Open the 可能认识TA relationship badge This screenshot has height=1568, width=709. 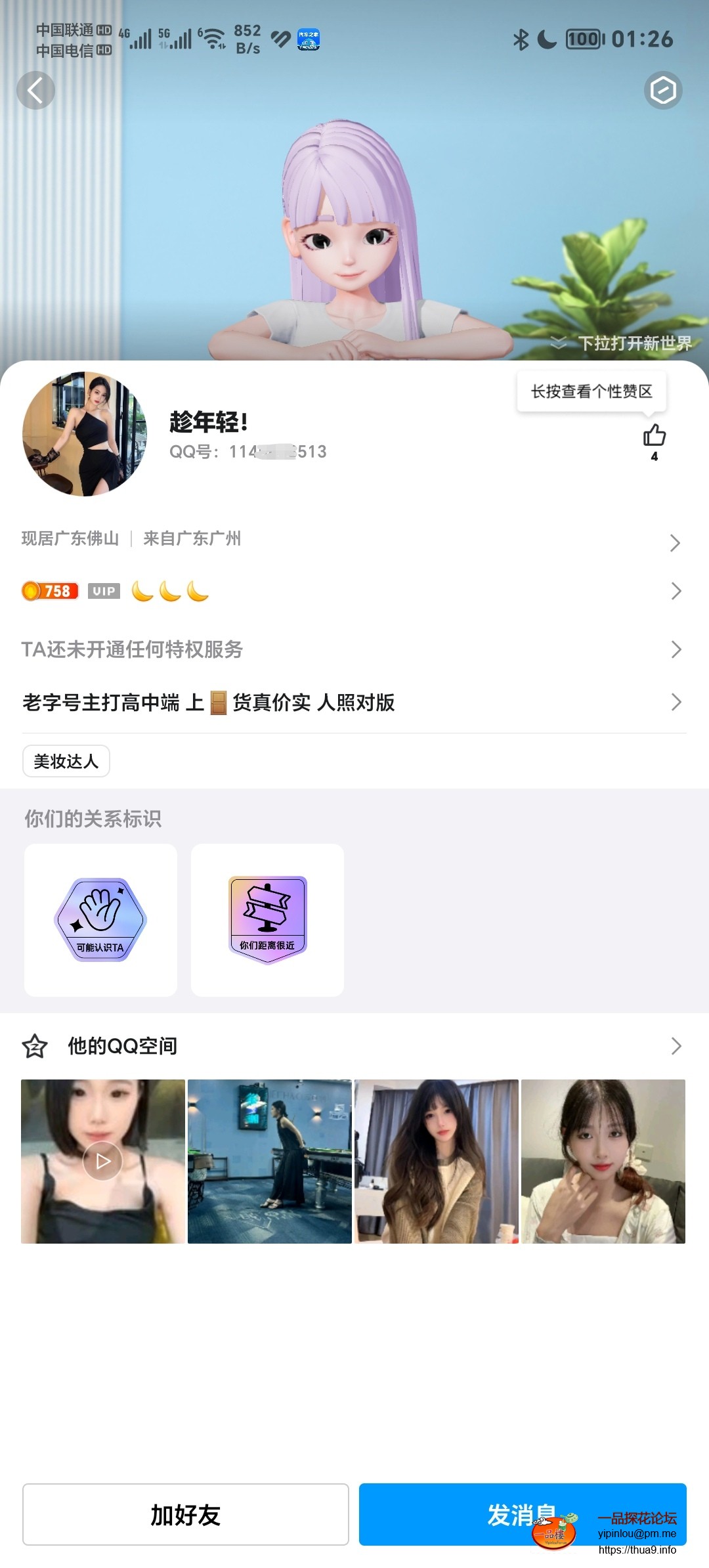tap(100, 920)
